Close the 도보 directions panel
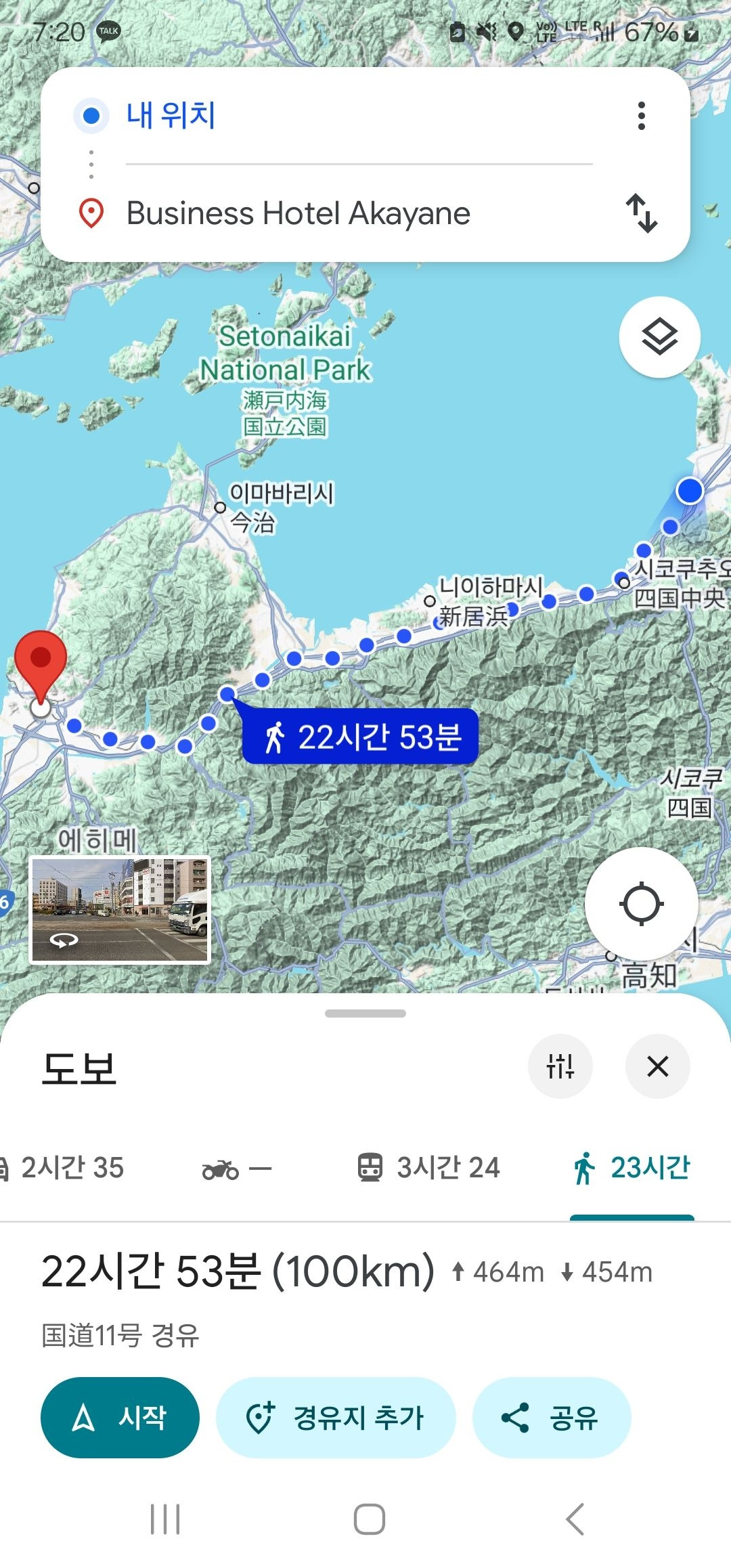731x1568 pixels. coord(657,1066)
